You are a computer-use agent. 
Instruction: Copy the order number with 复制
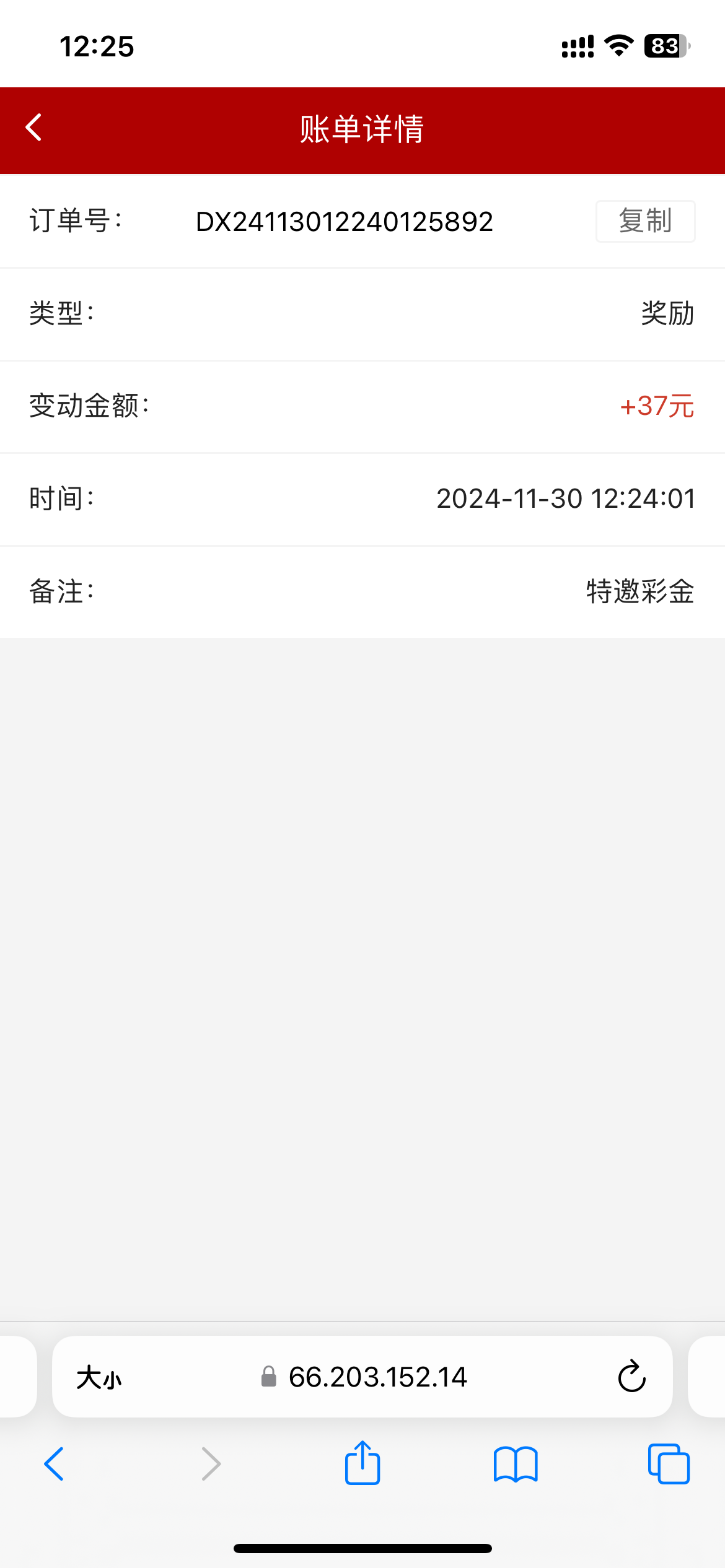click(x=645, y=221)
